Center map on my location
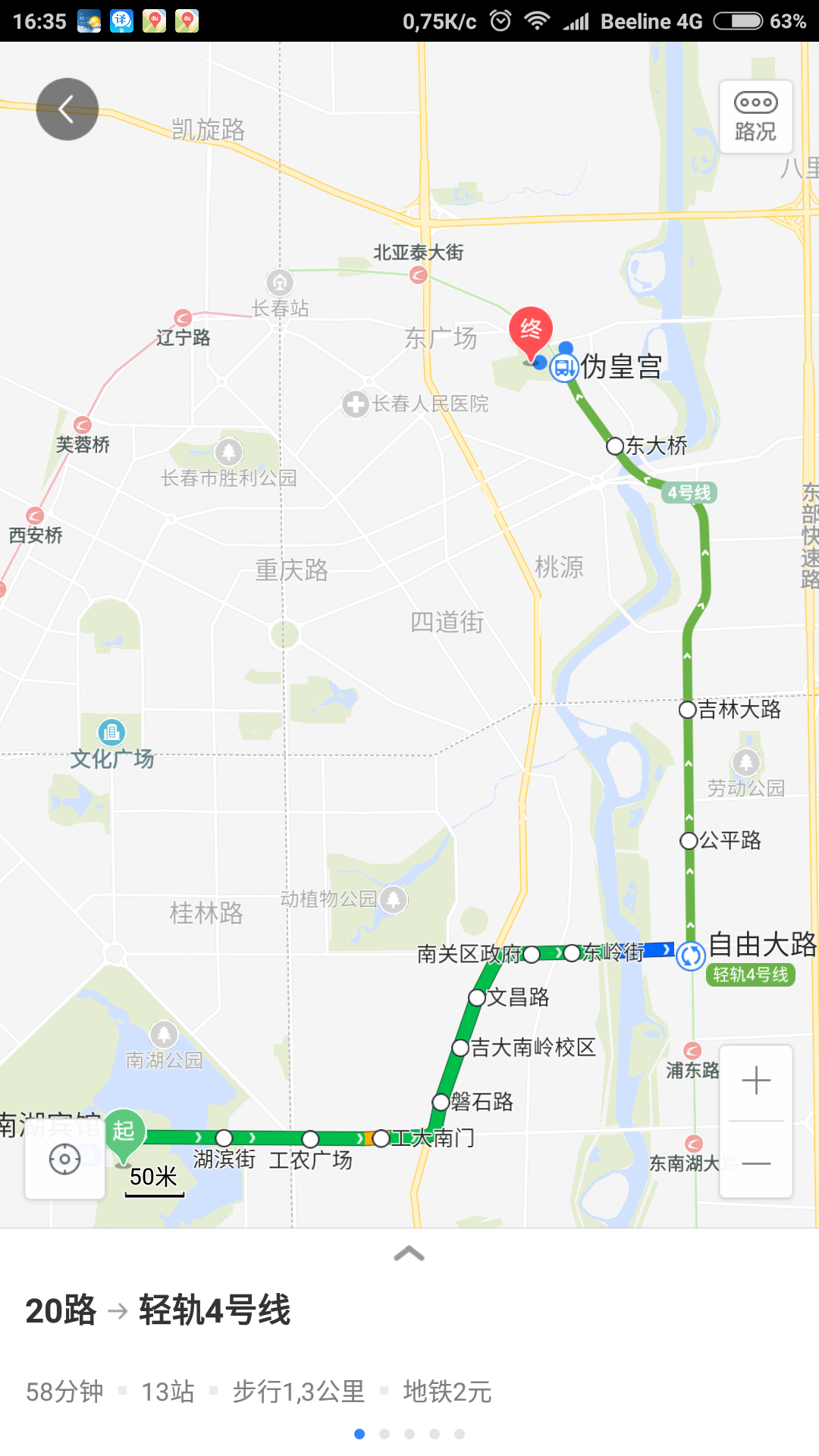The width and height of the screenshot is (819, 1456). point(64,1159)
